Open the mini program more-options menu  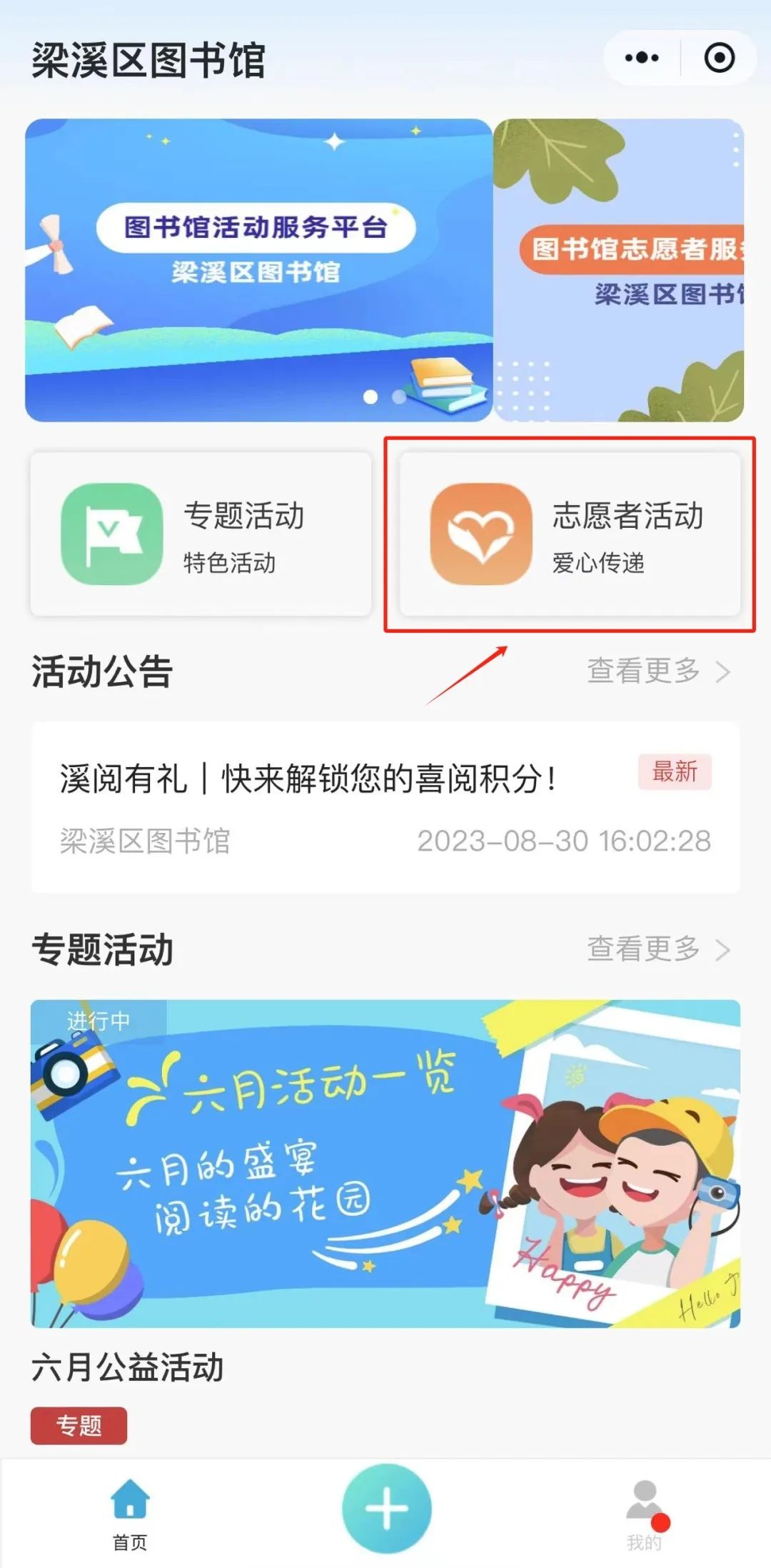pyautogui.click(x=641, y=58)
